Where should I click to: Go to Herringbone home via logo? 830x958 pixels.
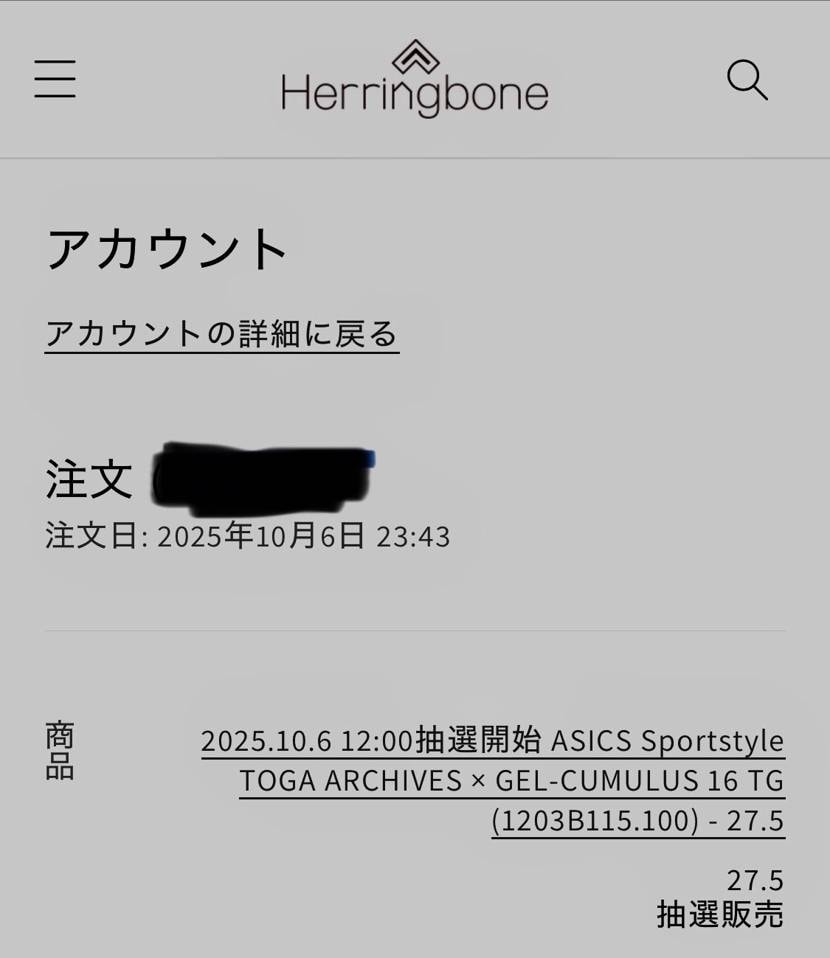(x=415, y=80)
